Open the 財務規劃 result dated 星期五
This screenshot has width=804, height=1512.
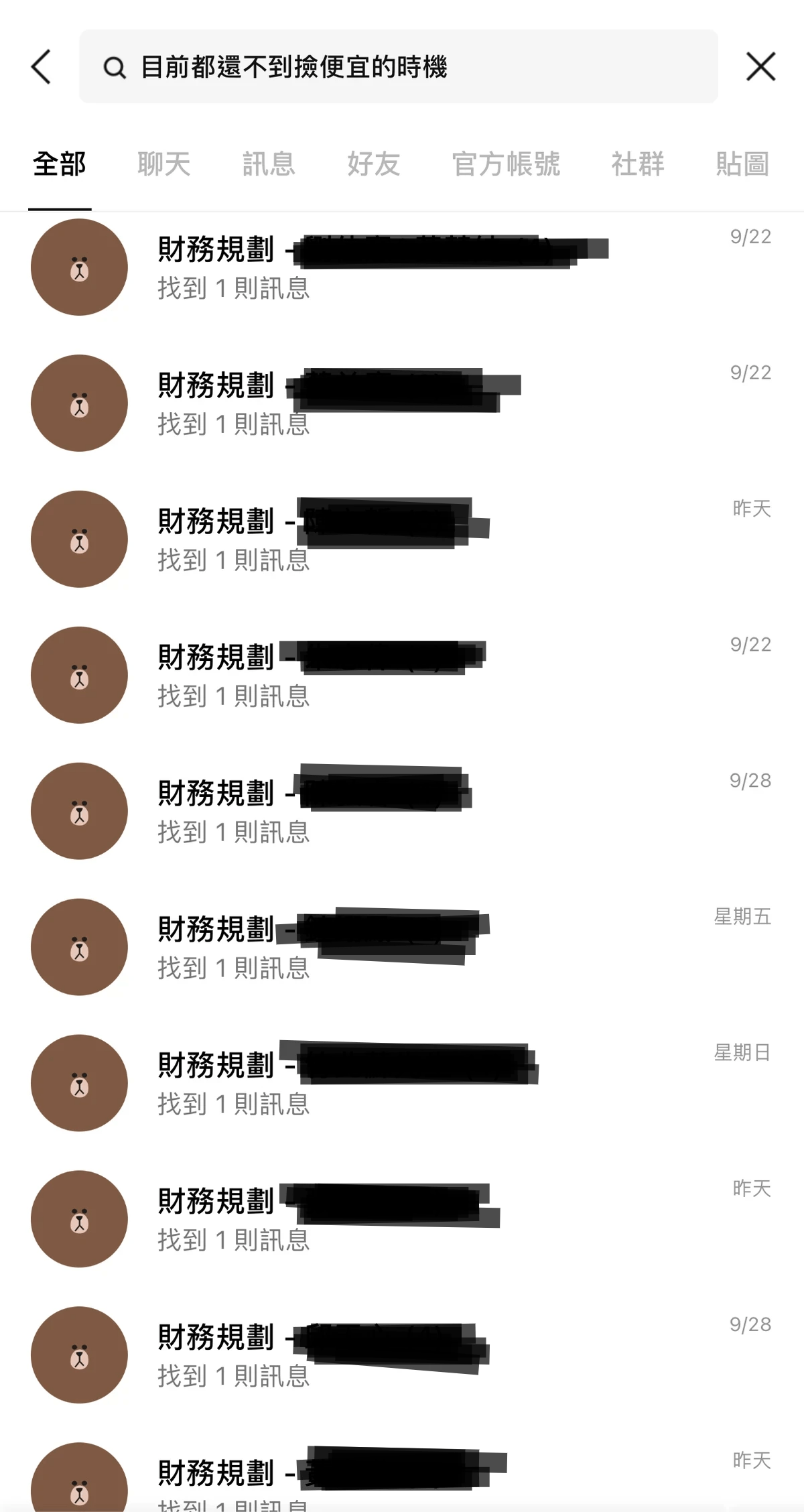coord(402,947)
